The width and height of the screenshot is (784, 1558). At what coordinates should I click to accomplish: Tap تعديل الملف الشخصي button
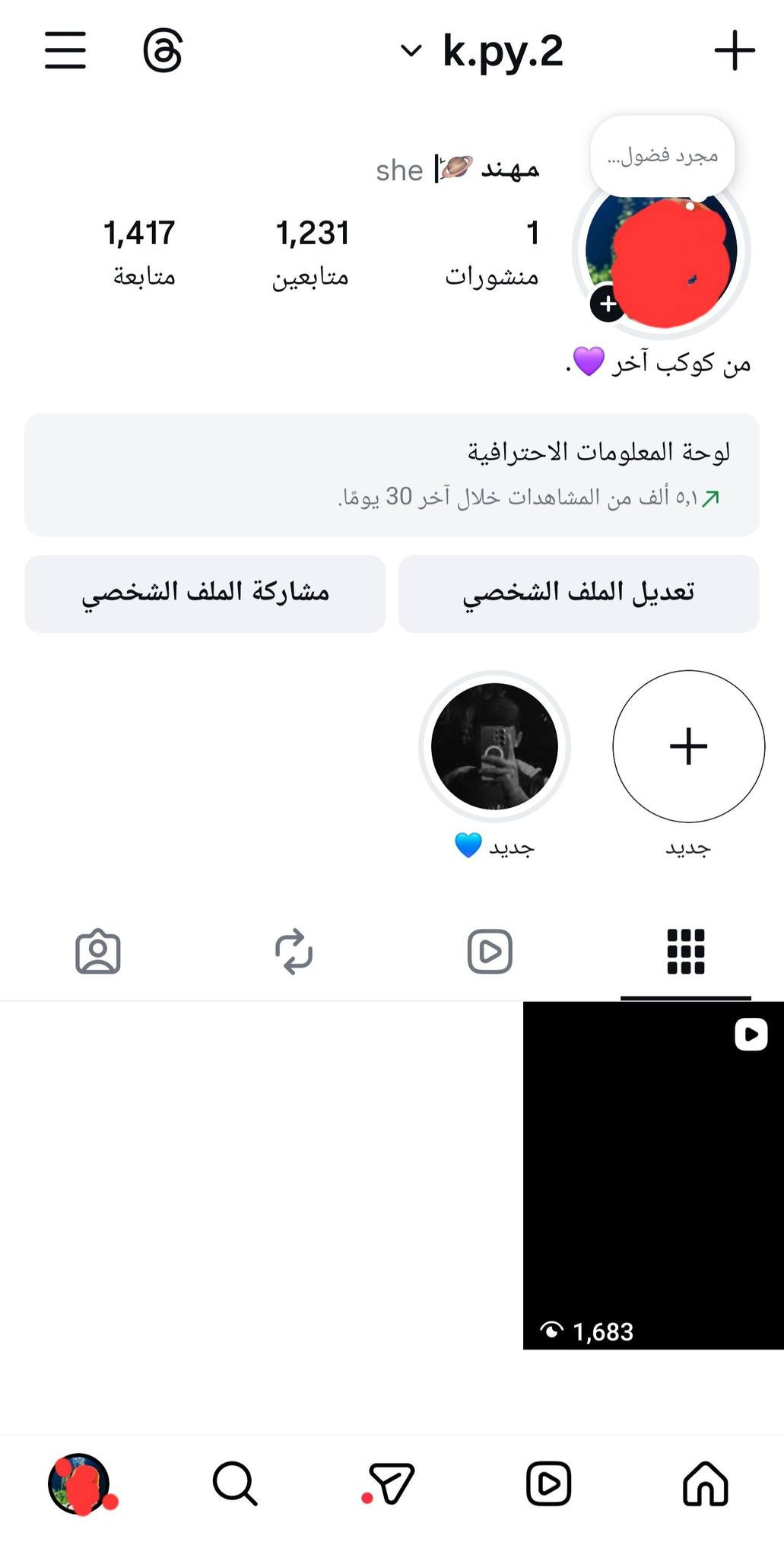[579, 593]
